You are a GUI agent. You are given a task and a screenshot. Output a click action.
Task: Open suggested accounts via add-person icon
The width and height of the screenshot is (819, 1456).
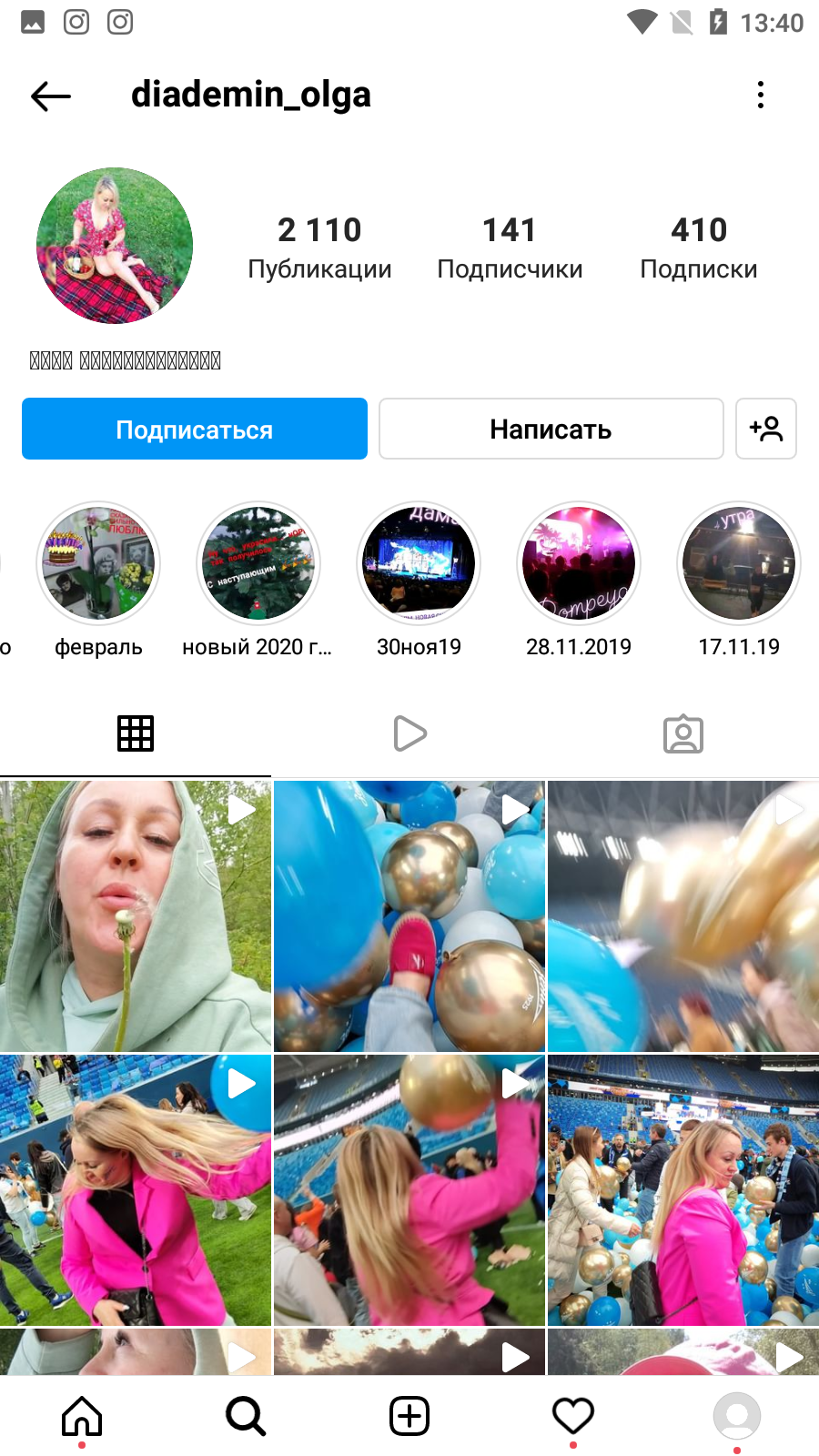click(x=766, y=429)
